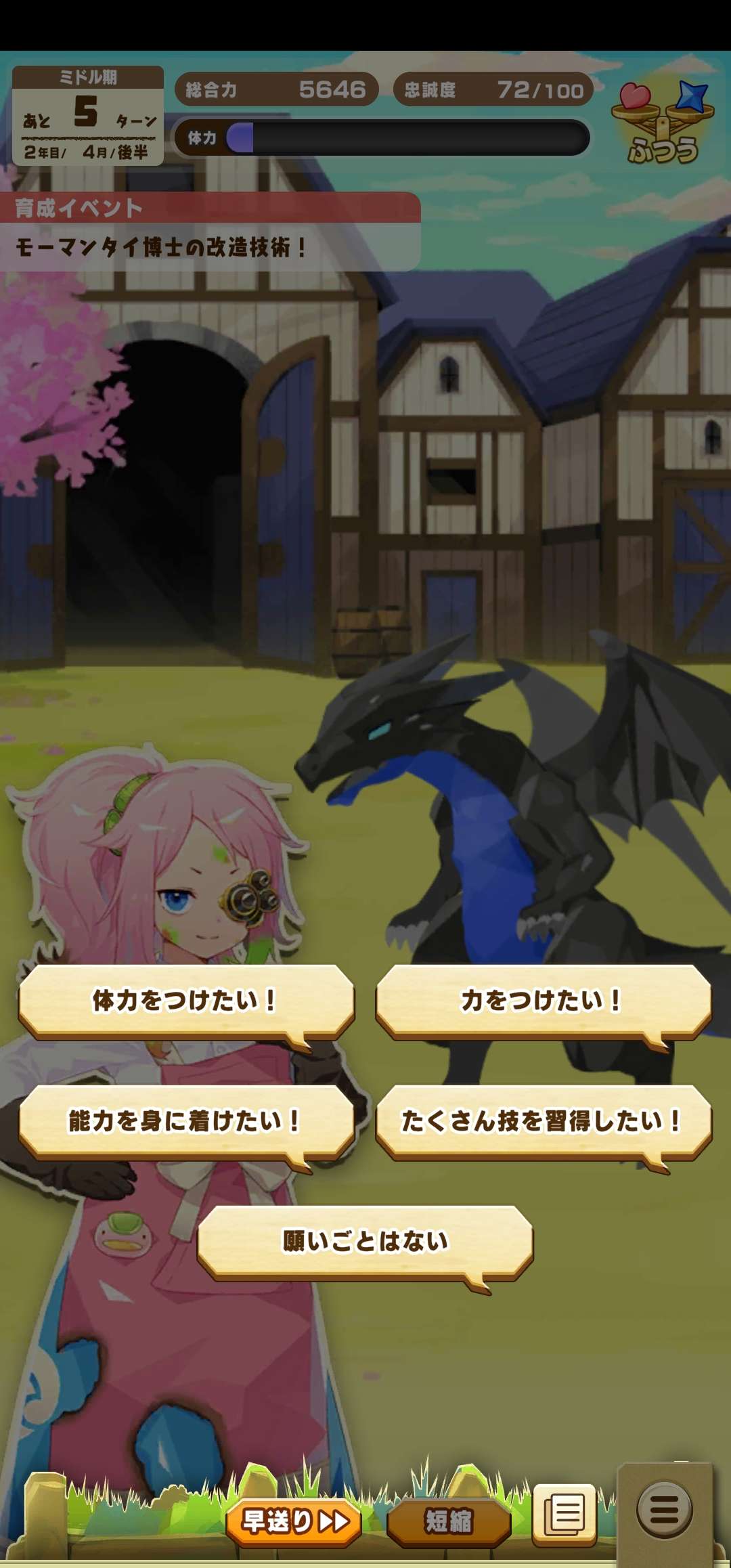Tap the ふつう balance scale icon
Screen dimensions: 731x1568
[663, 123]
